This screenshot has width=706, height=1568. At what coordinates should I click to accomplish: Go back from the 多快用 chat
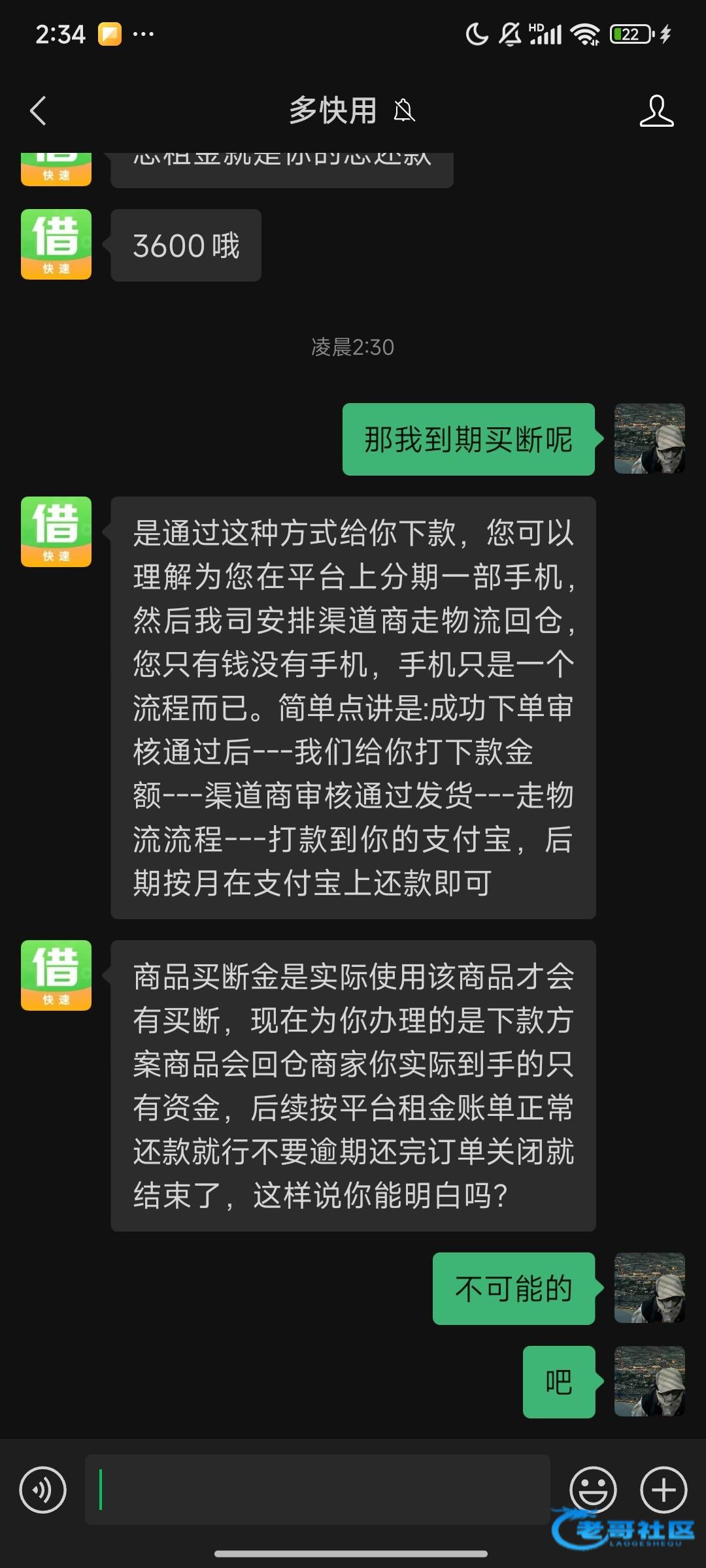pos(39,110)
